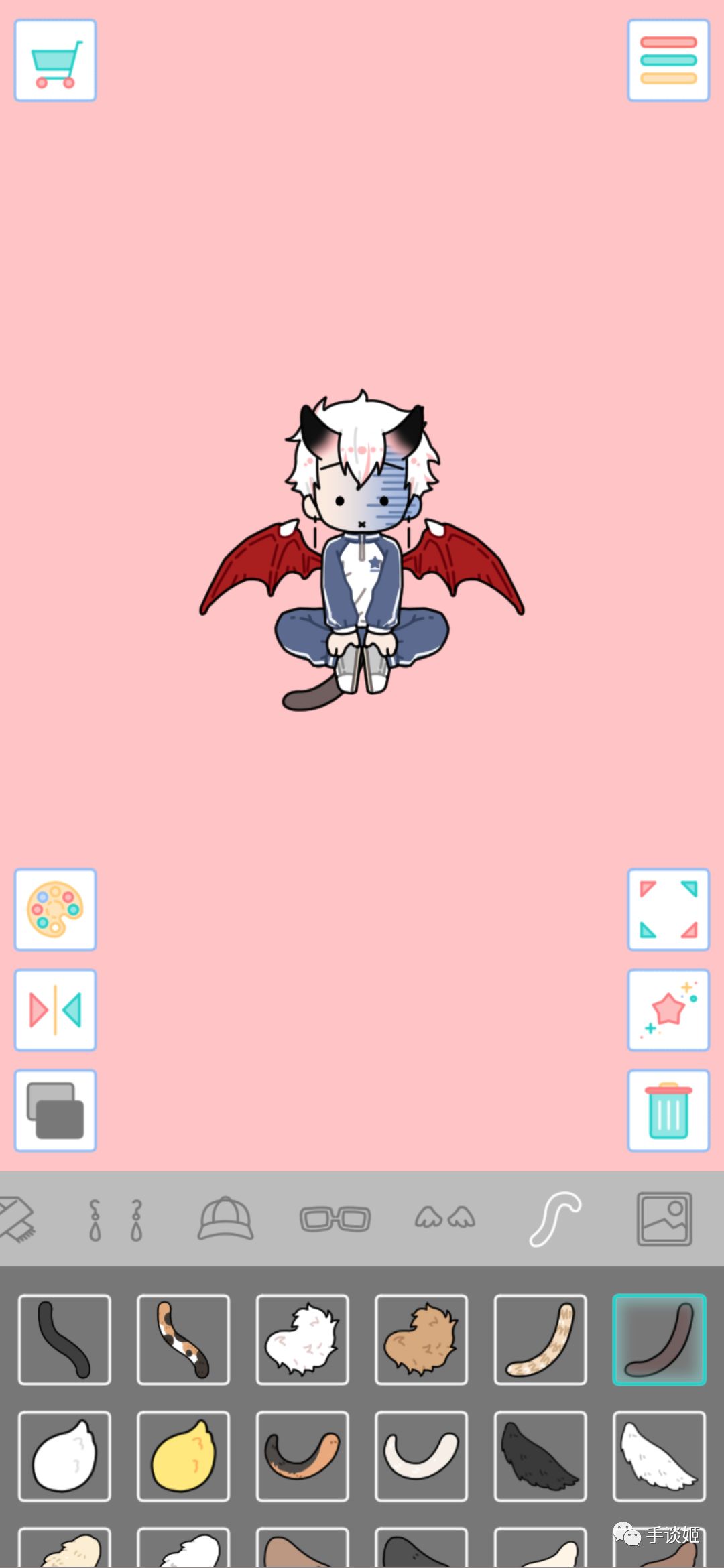Open the star sparkle effects
The width and height of the screenshot is (724, 1568).
coord(668,1010)
